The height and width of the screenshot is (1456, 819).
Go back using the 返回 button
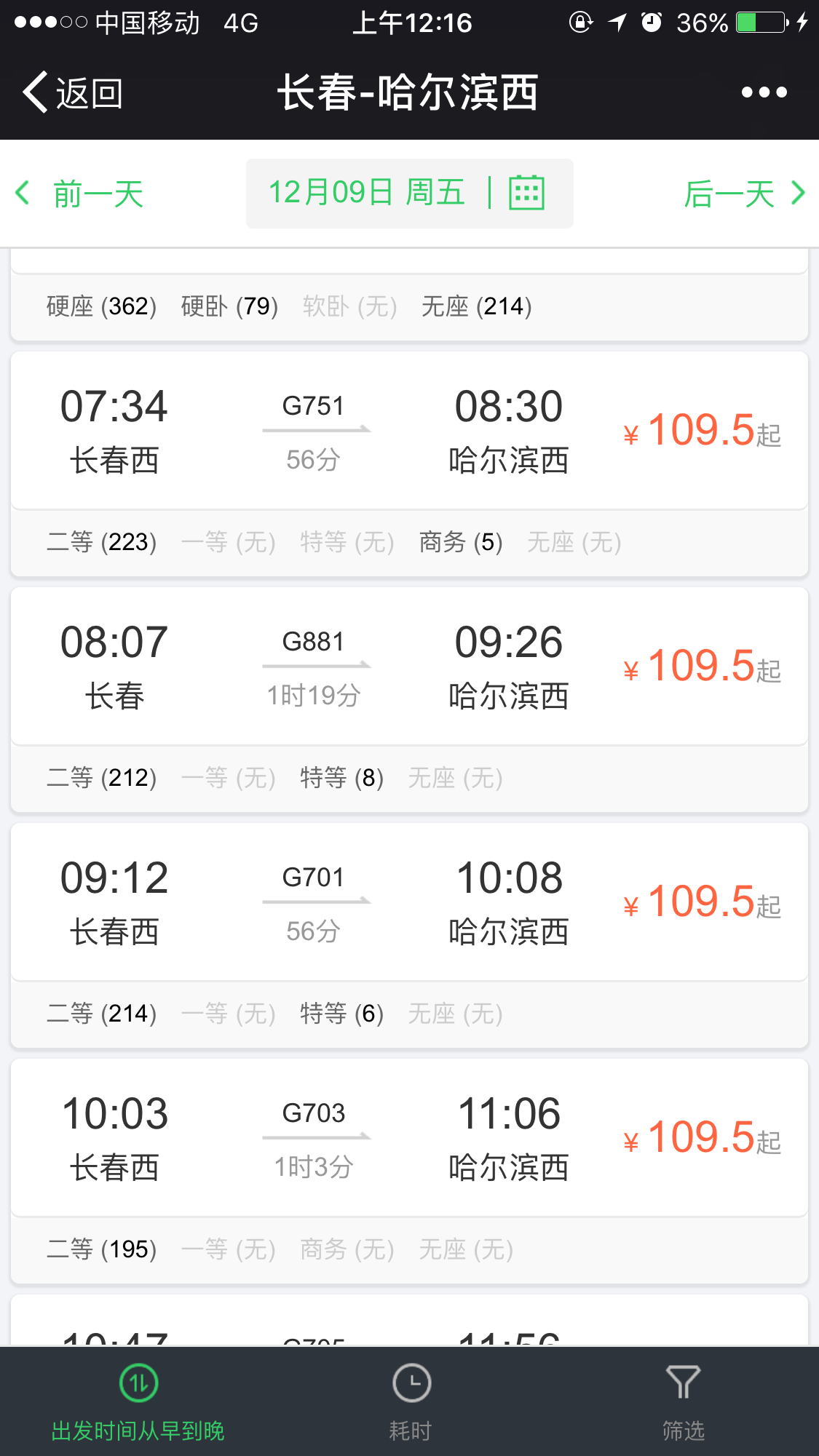coord(73,92)
